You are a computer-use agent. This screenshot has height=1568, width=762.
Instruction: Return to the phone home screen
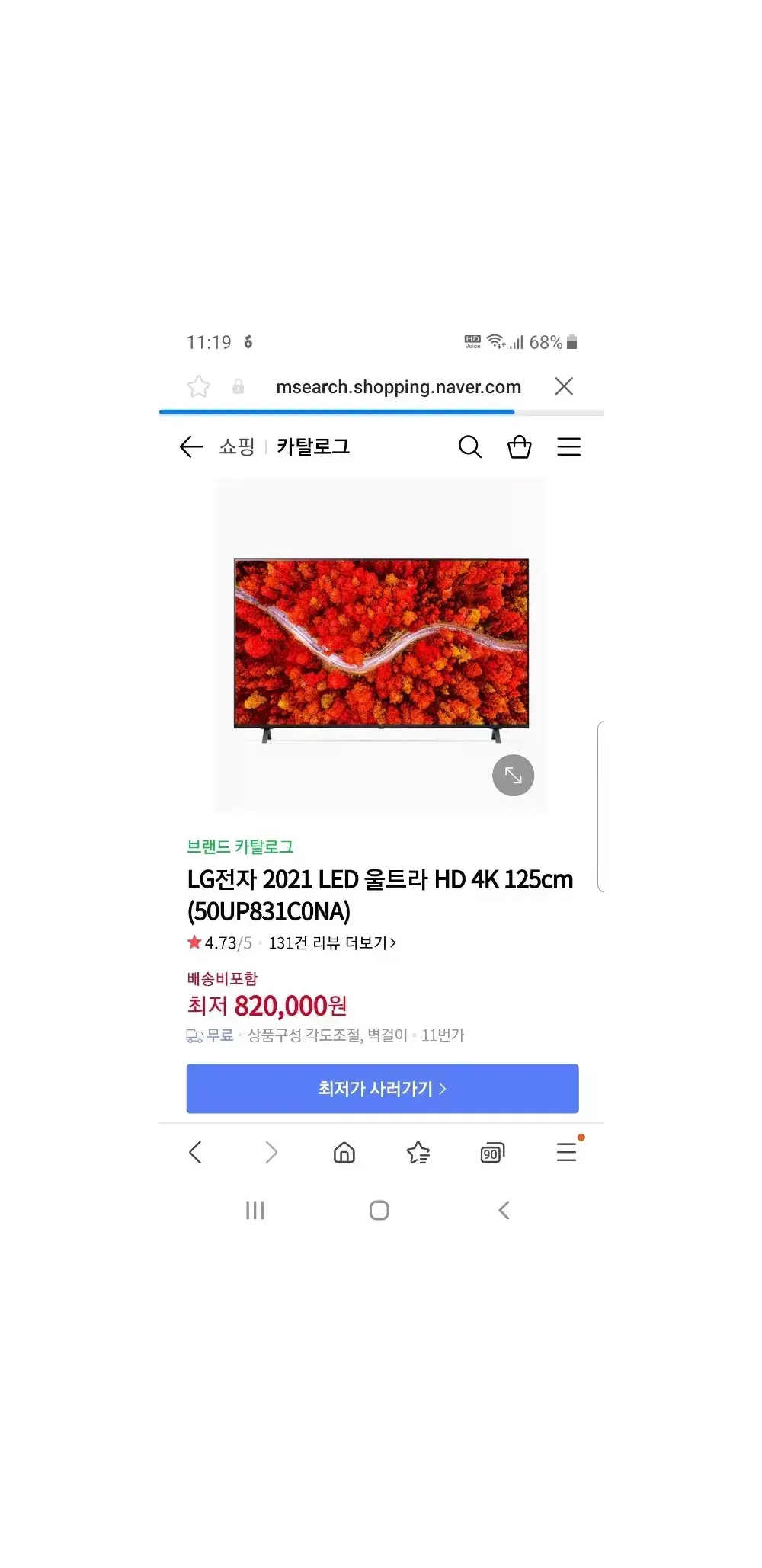click(379, 1210)
